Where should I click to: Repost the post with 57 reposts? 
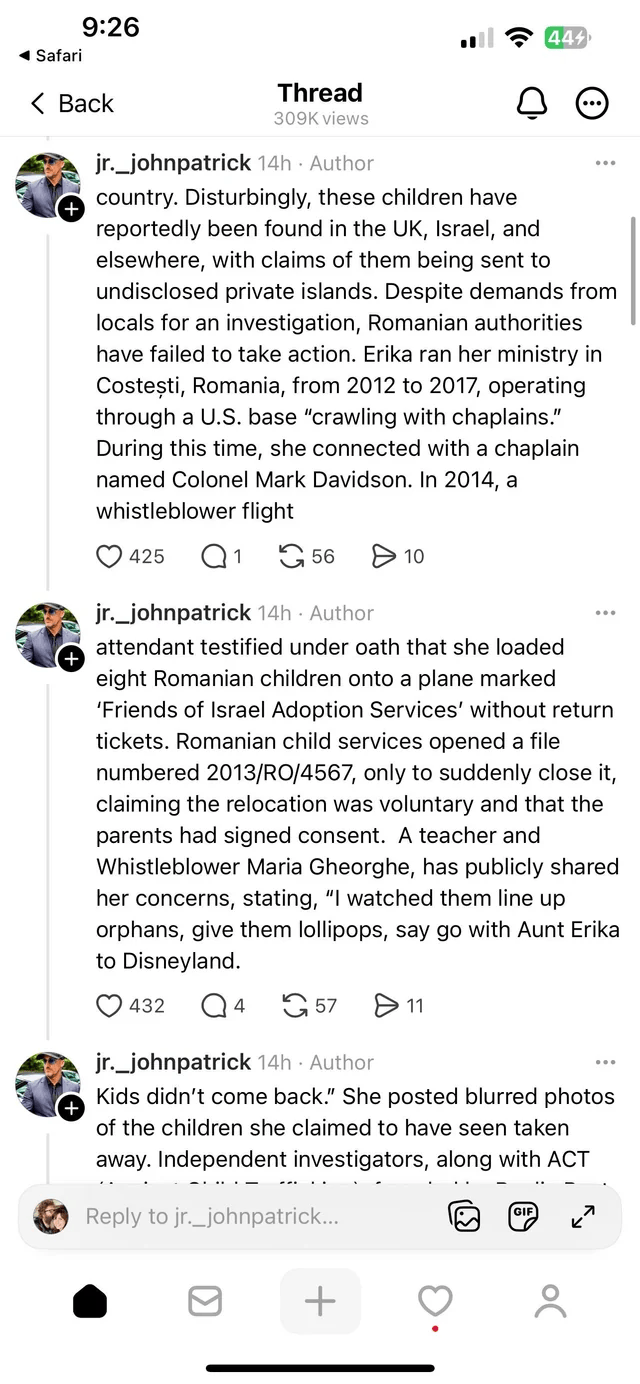click(294, 1005)
